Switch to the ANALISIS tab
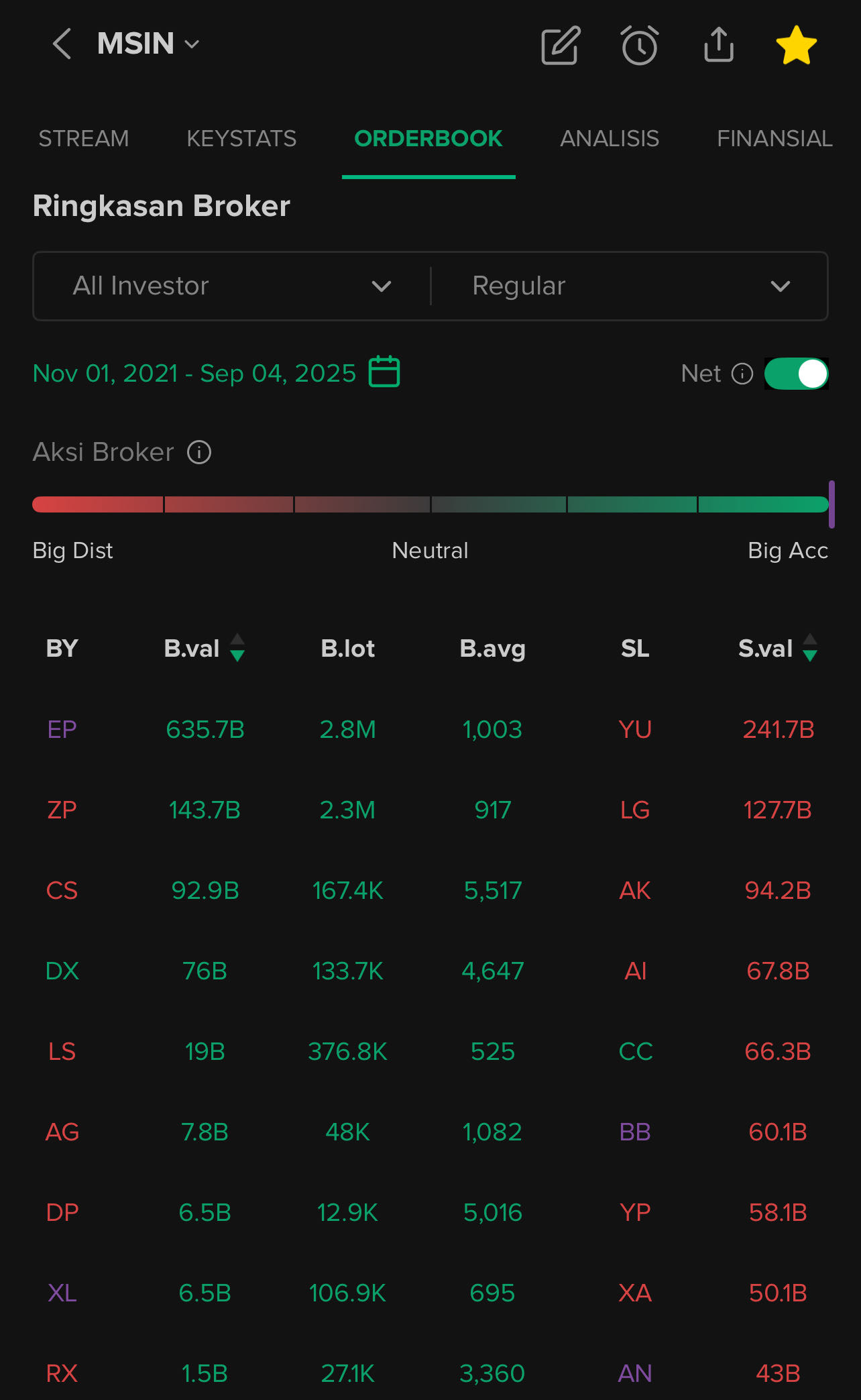This screenshot has height=1400, width=861. click(610, 138)
